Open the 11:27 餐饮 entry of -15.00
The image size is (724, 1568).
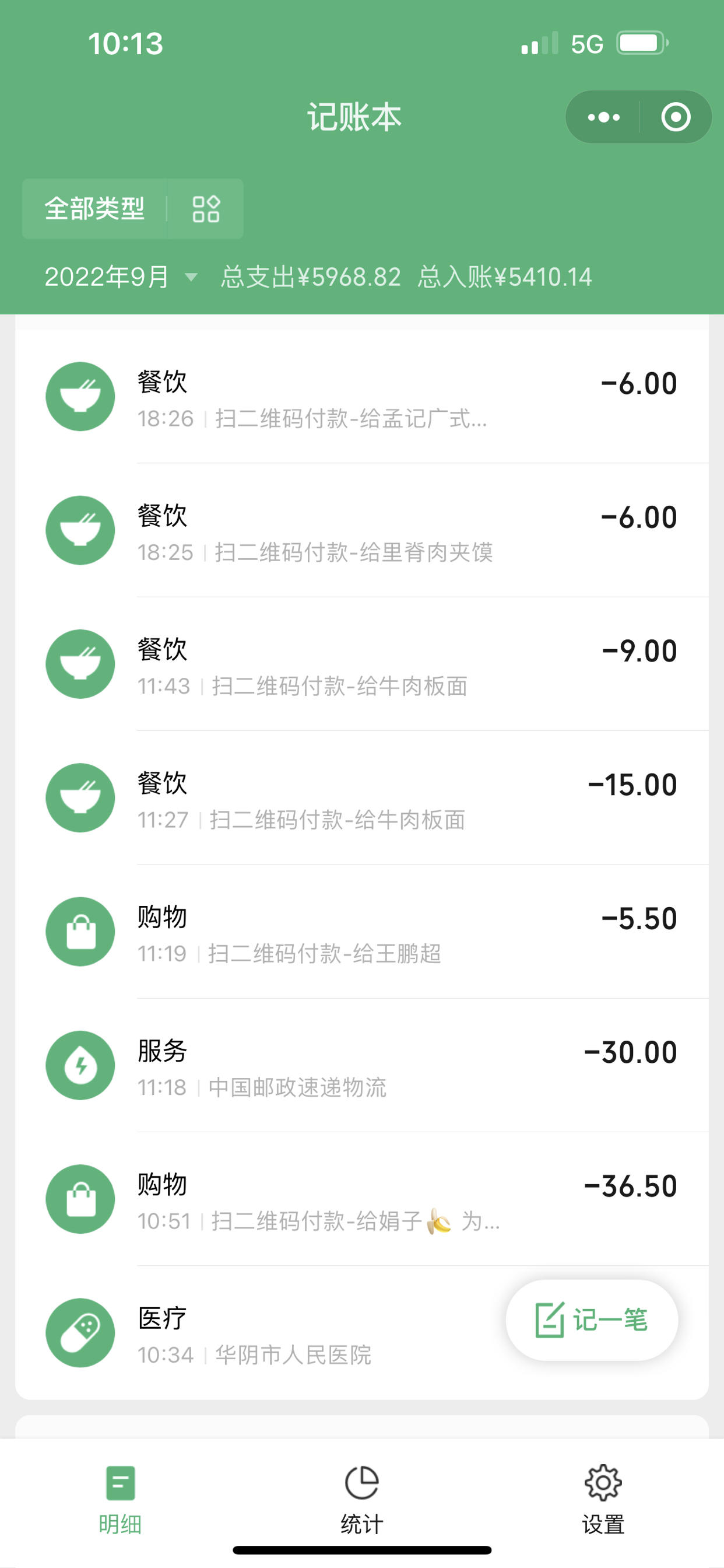coord(362,798)
